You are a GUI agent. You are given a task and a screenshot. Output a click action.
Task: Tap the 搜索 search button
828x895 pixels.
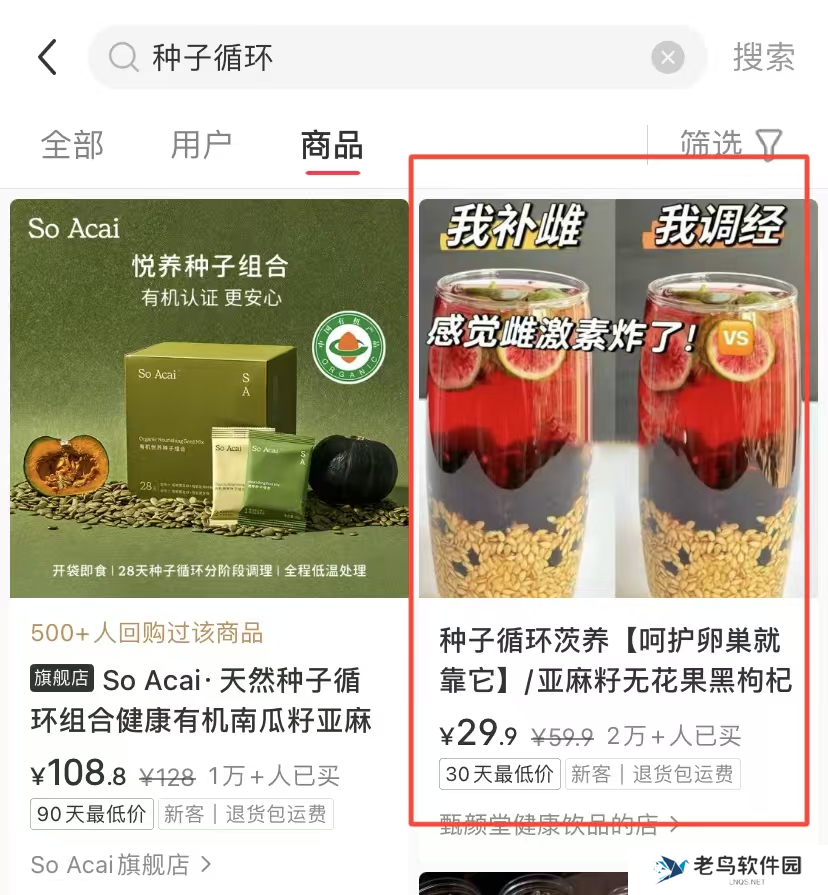tap(765, 57)
